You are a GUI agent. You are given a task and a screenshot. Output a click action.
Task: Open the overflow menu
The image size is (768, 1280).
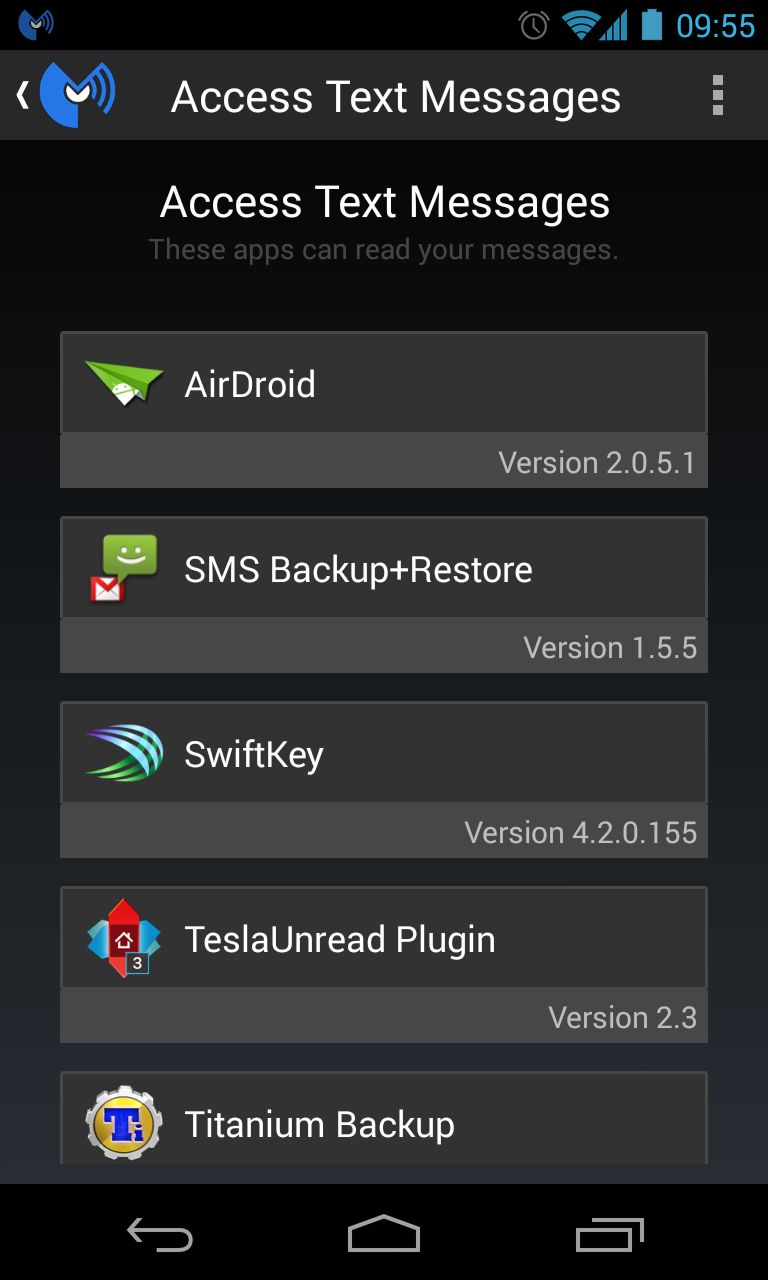pyautogui.click(x=717, y=96)
